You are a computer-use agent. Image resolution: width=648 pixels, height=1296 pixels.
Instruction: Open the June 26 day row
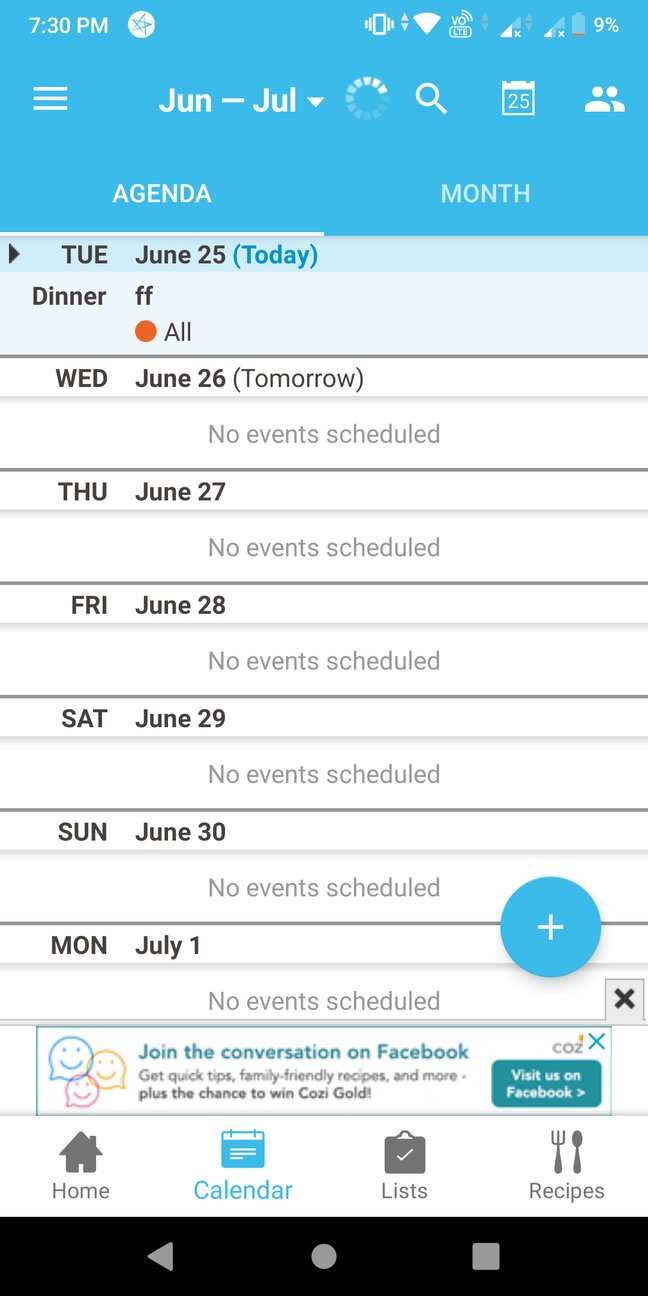pos(324,379)
